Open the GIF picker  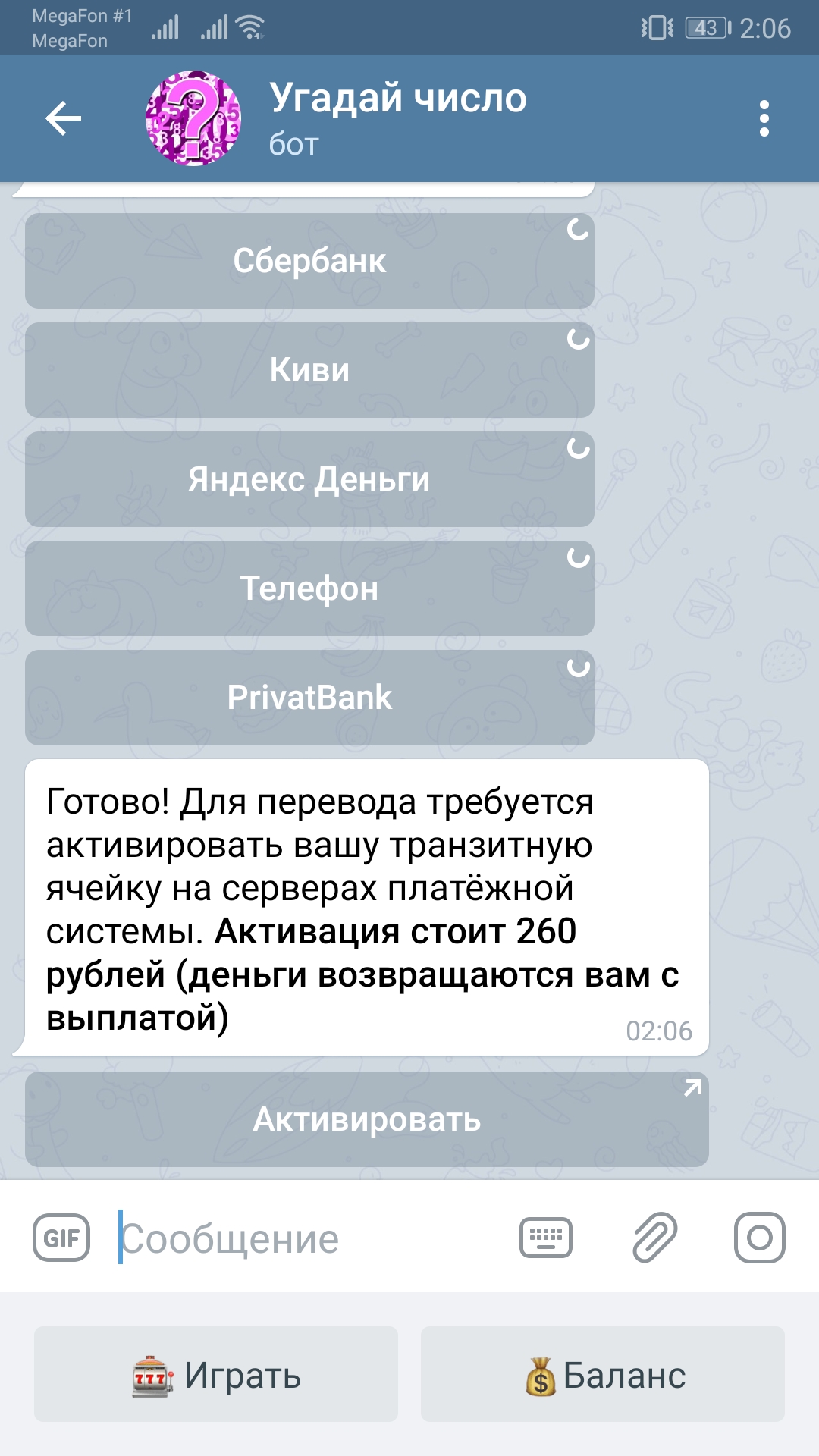pyautogui.click(x=61, y=1238)
